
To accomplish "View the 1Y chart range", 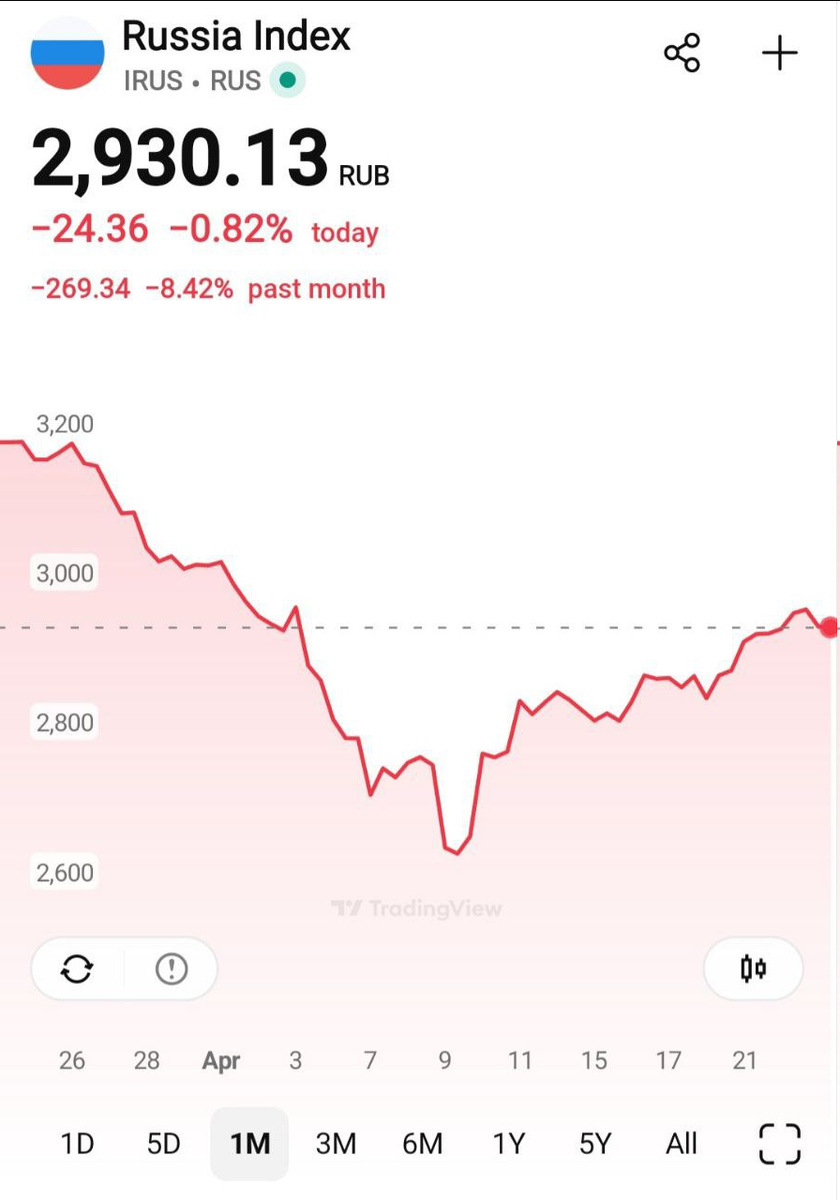I will (x=509, y=1143).
